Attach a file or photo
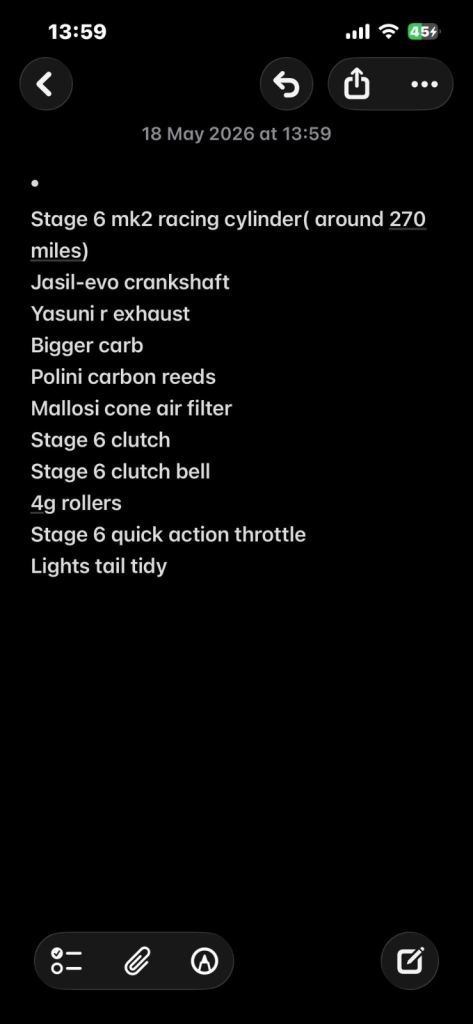 point(137,961)
